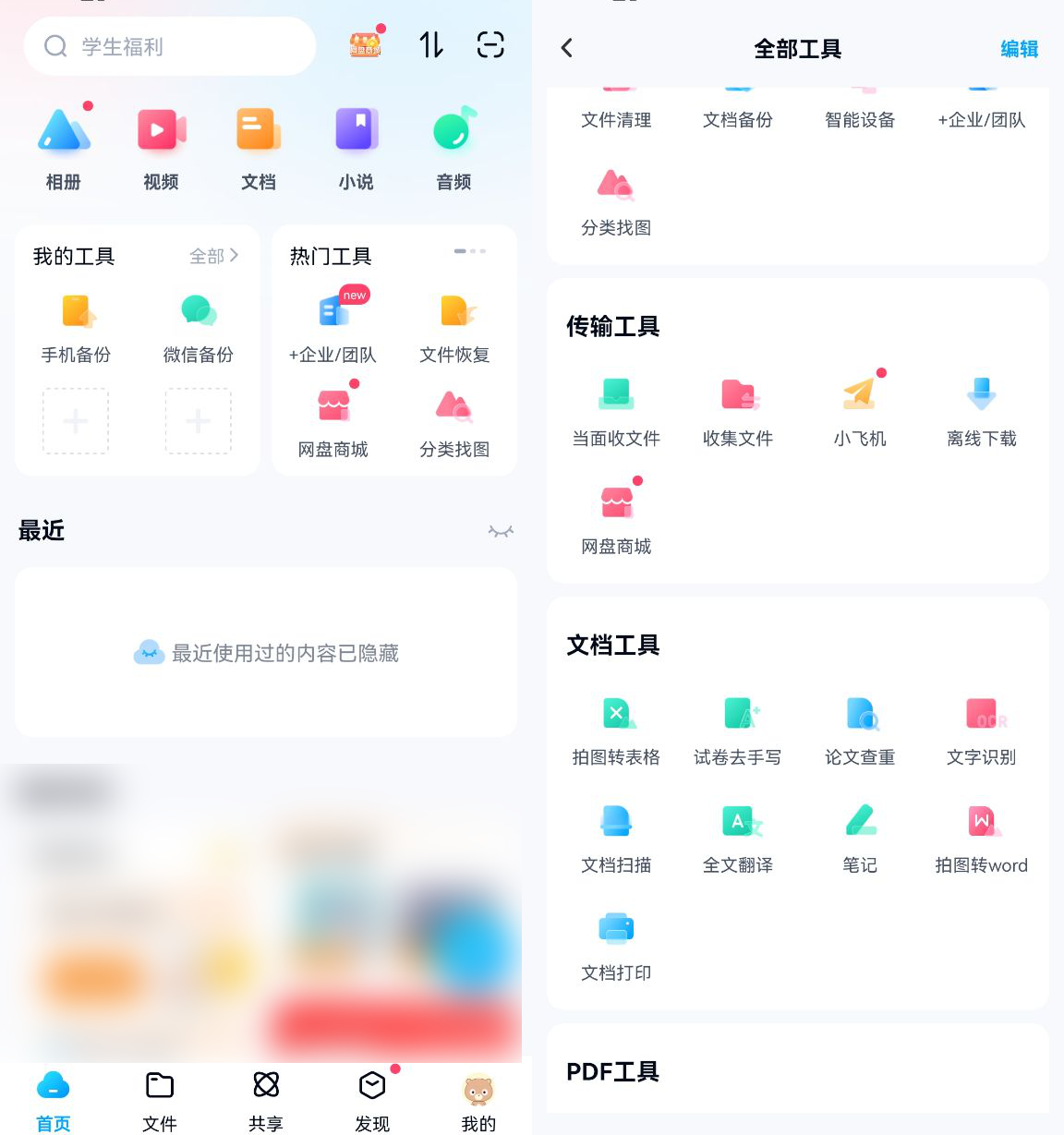Image resolution: width=1064 pixels, height=1135 pixels.
Task: Open the 视频 video category
Action: coord(161,148)
